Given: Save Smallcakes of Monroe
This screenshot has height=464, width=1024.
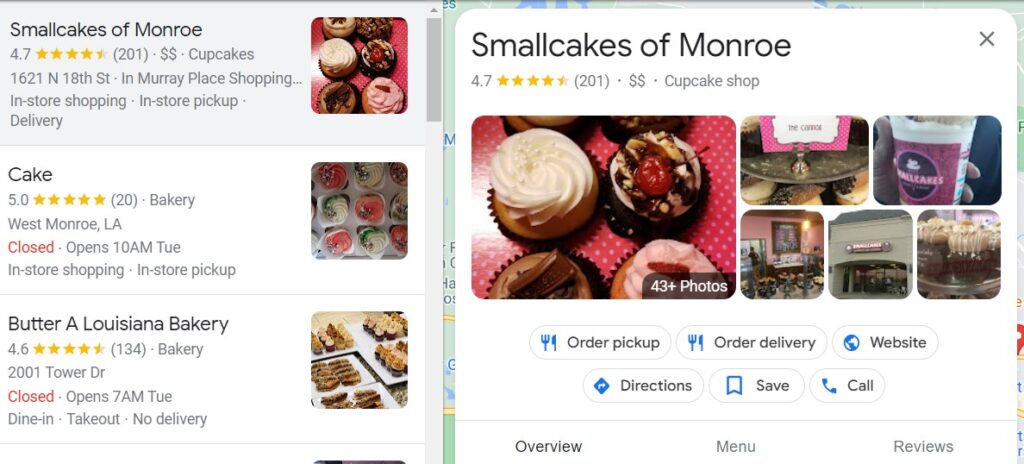Looking at the screenshot, I should [756, 385].
